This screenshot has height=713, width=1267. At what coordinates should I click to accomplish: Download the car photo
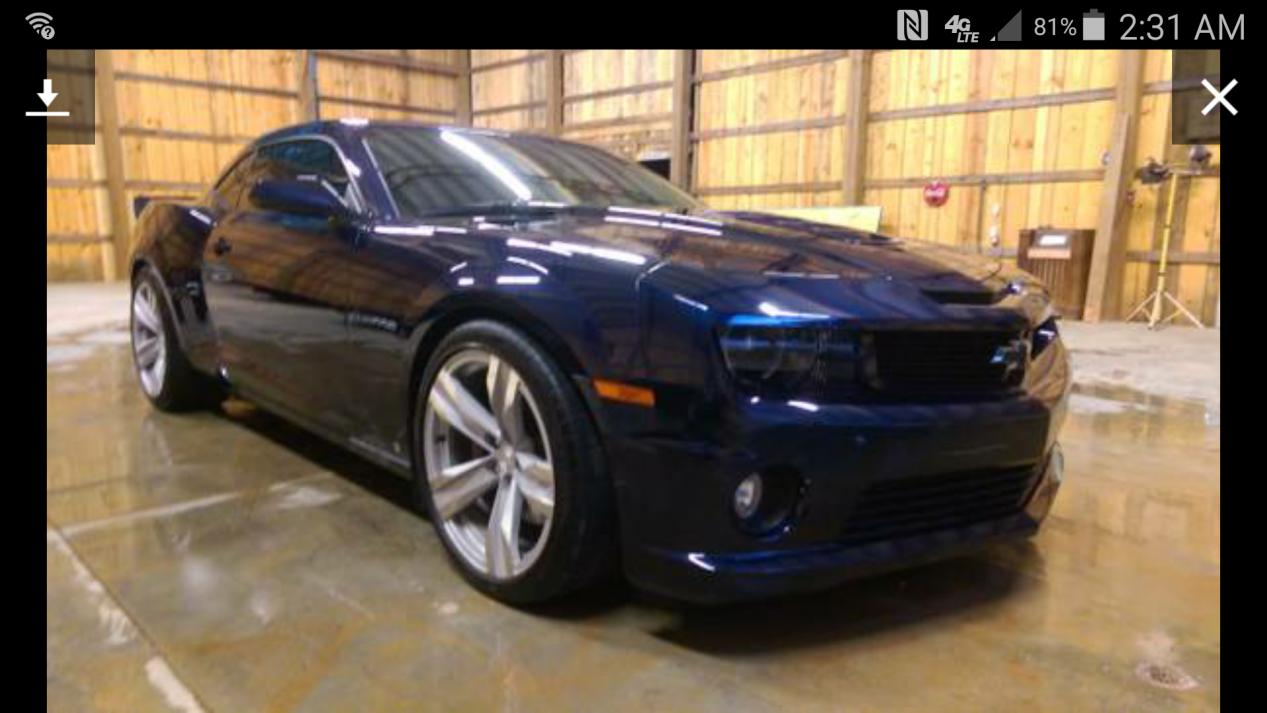coord(47,98)
